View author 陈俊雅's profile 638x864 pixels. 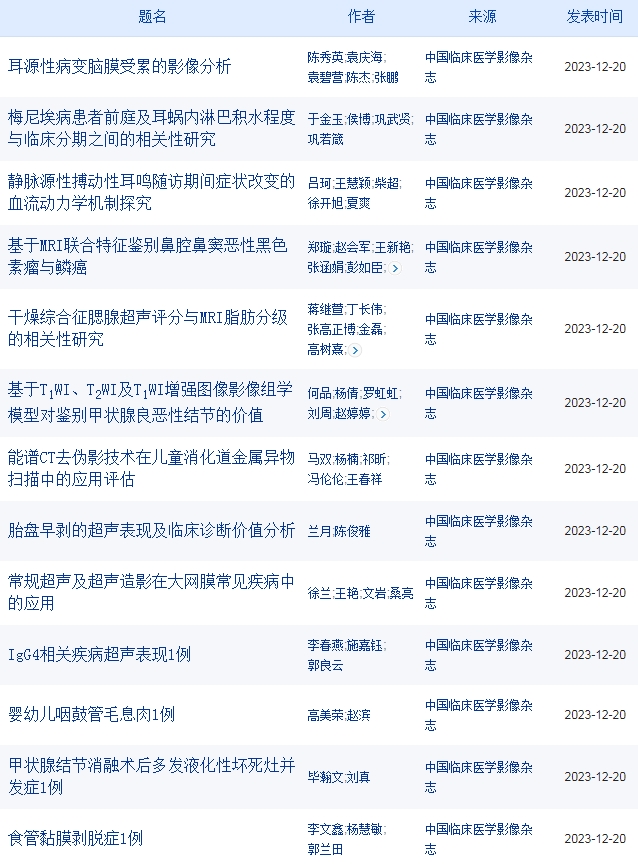click(x=351, y=530)
